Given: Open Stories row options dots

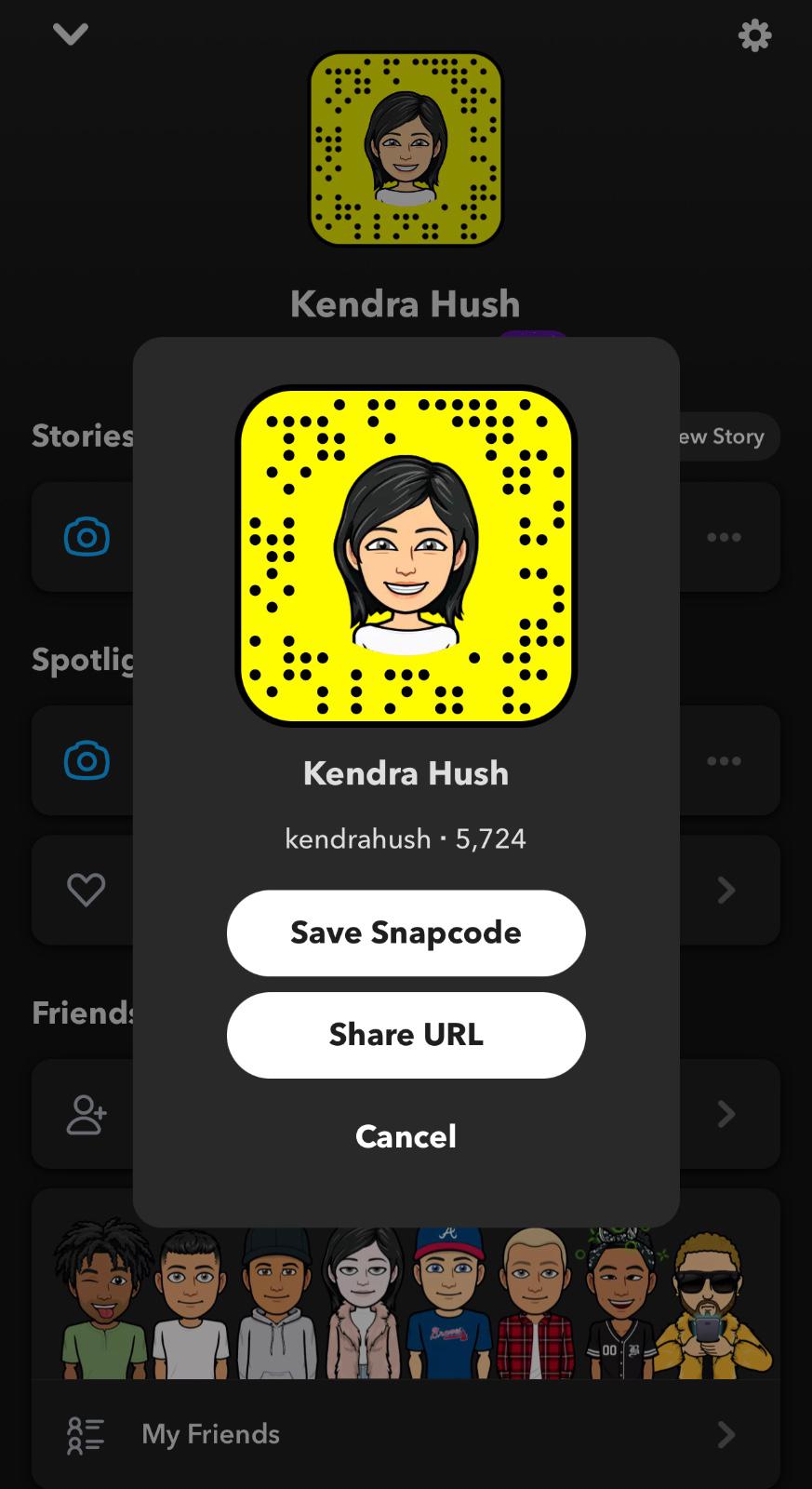Looking at the screenshot, I should coord(724,537).
